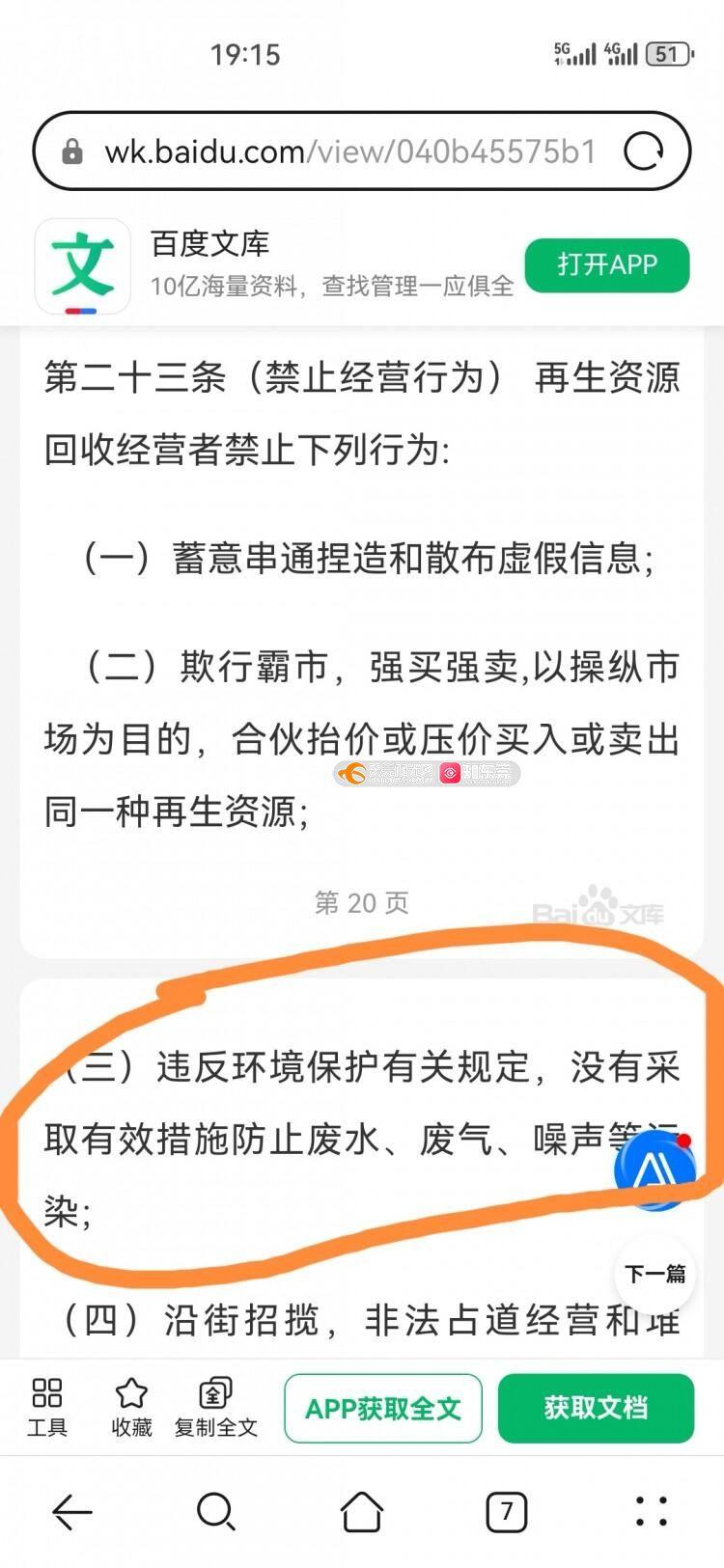Tap the green 获取文档 button
724x1568 pixels.
596,1409
